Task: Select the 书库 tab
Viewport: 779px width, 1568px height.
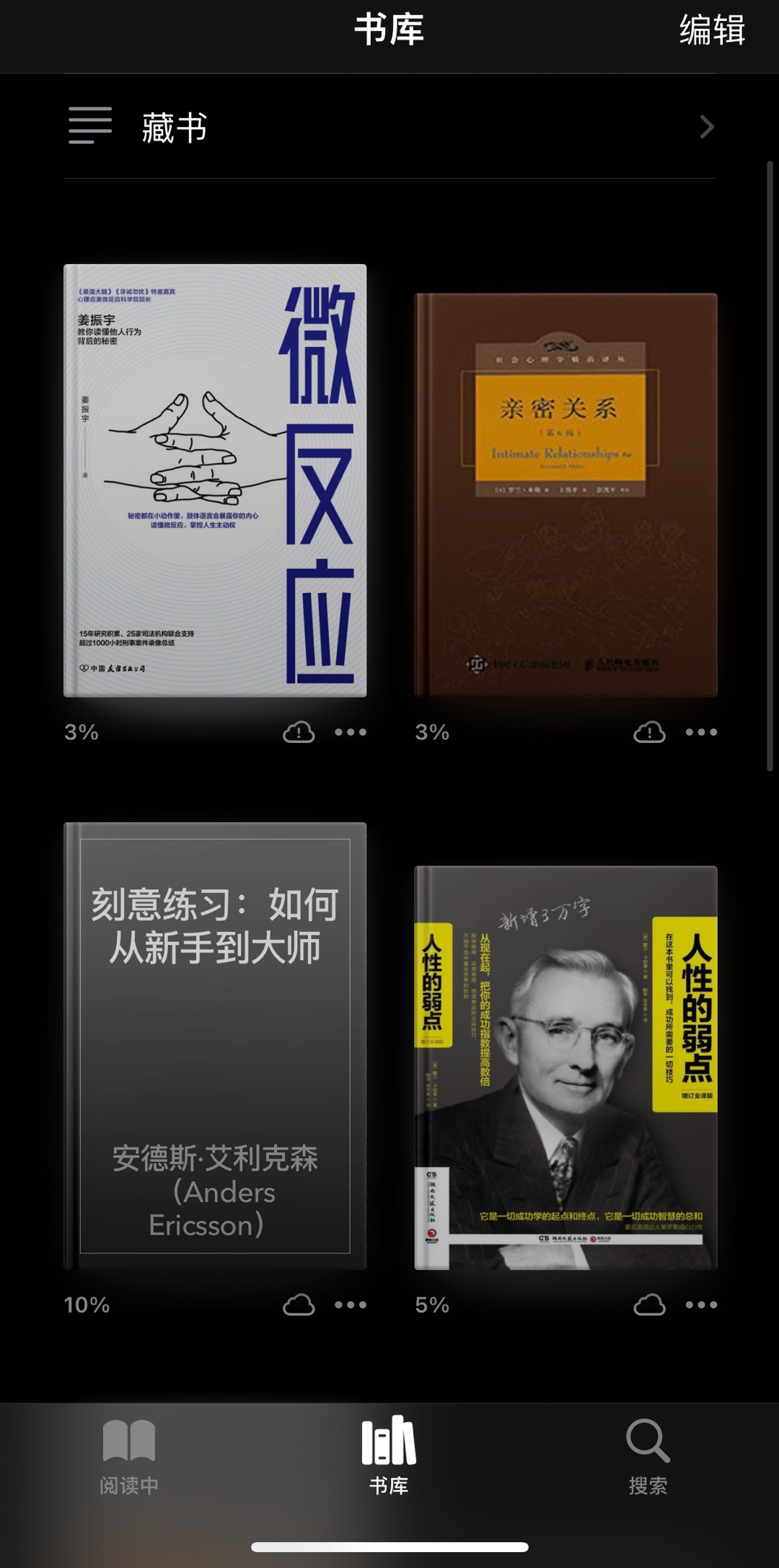Action: pyautogui.click(x=389, y=1455)
